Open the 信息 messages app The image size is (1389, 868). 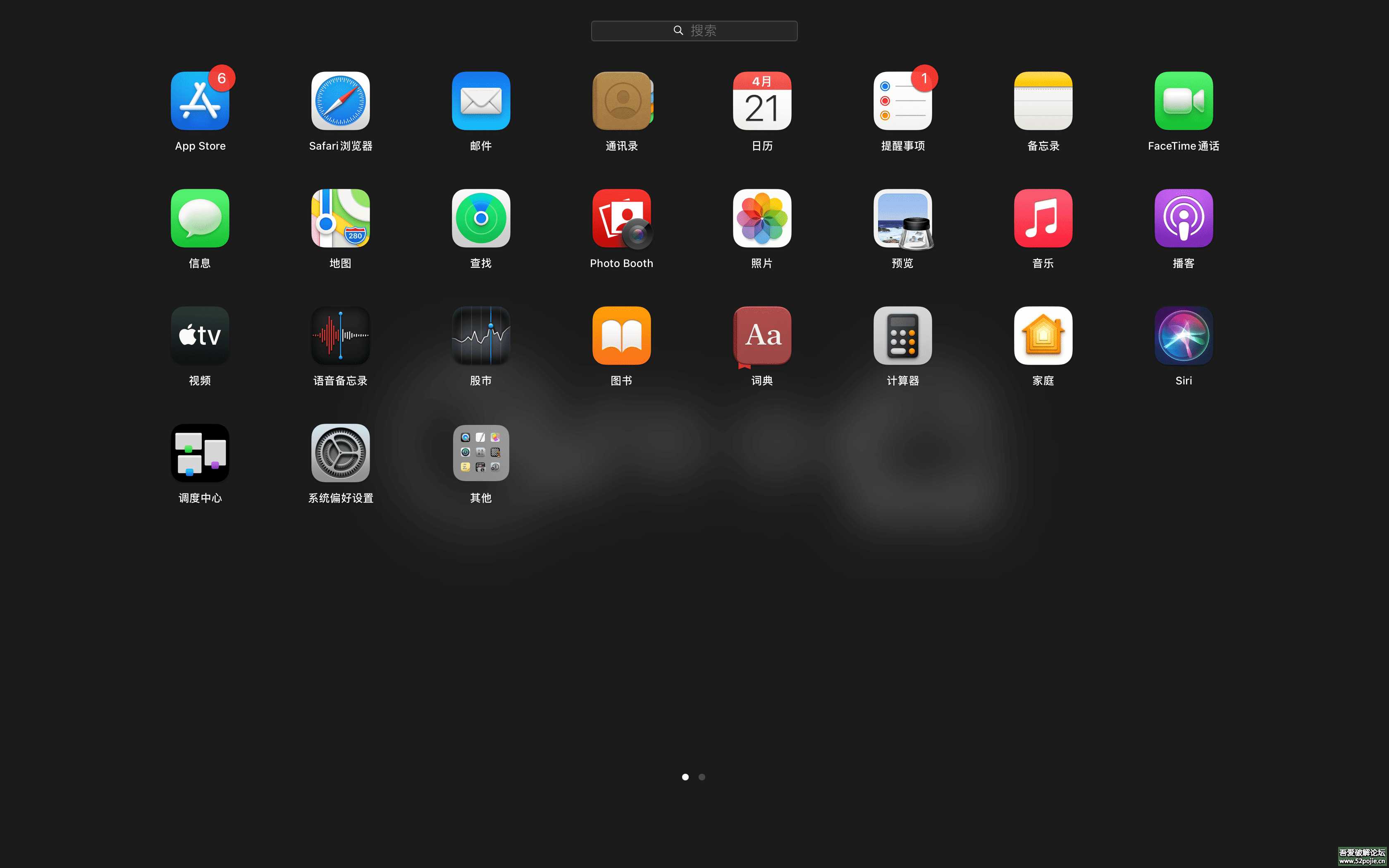point(200,218)
